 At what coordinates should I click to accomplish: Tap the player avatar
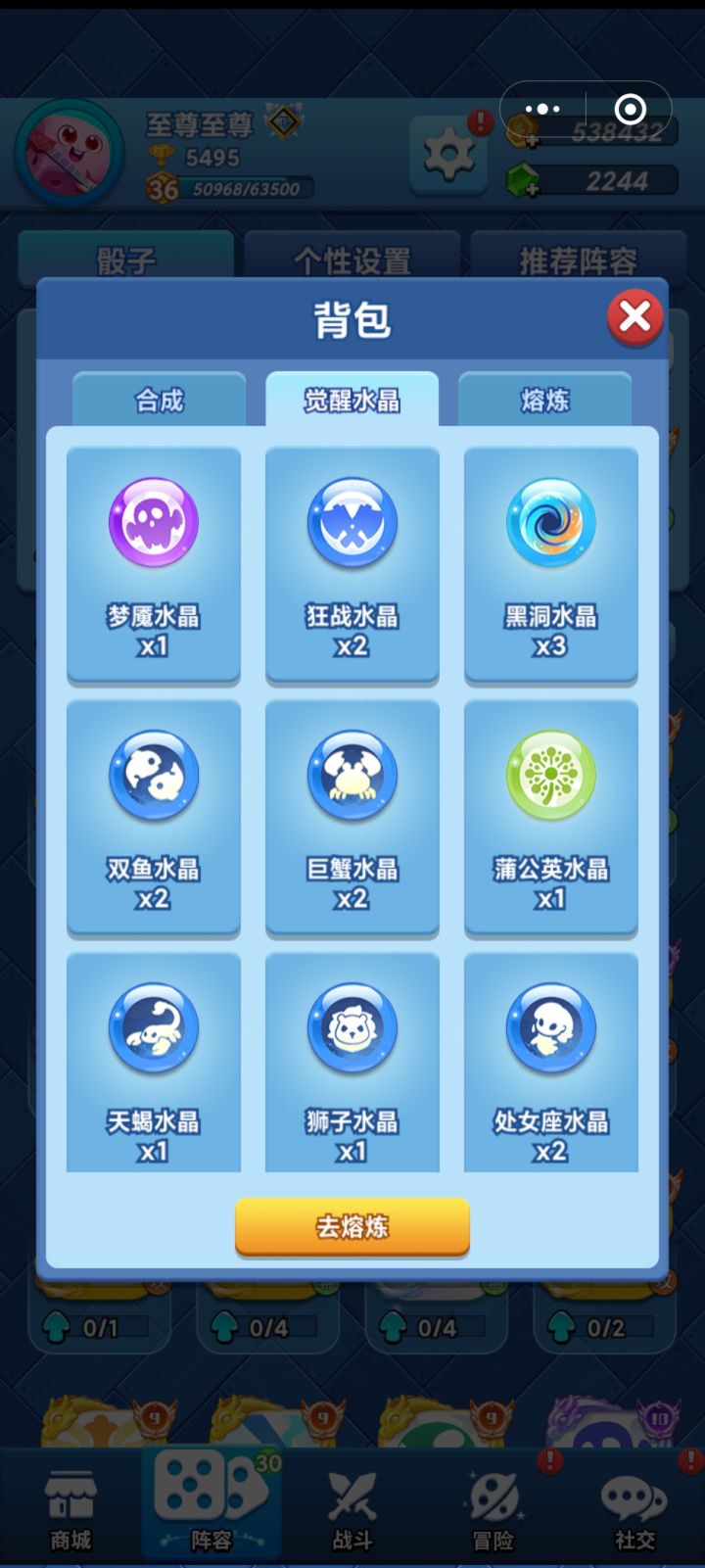pos(69,154)
